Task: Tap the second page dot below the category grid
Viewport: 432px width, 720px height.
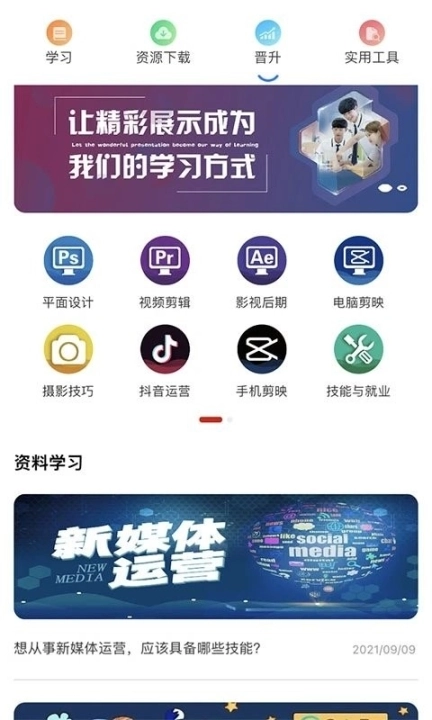Action: click(230, 419)
